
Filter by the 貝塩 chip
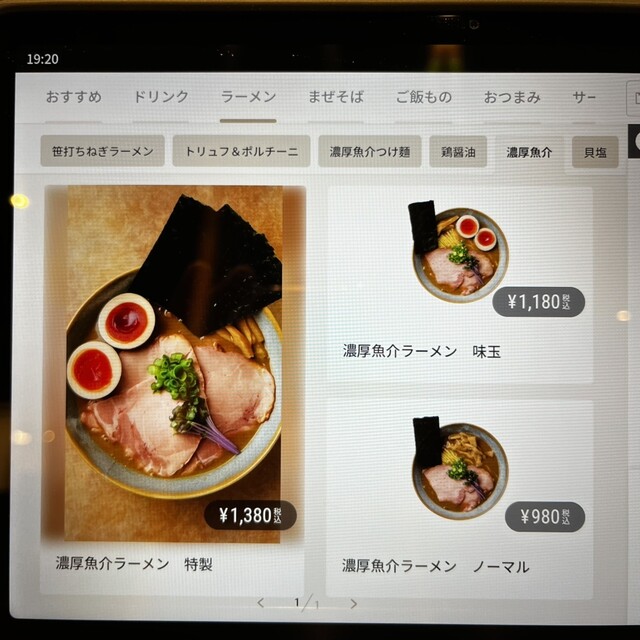pos(595,152)
